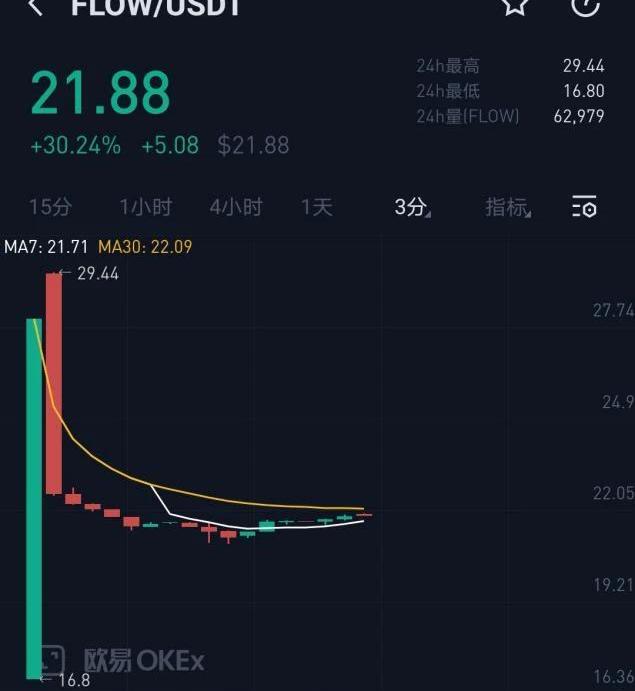Go back from the FLOW/USDT page
This screenshot has height=691, width=635.
[x=36, y=8]
